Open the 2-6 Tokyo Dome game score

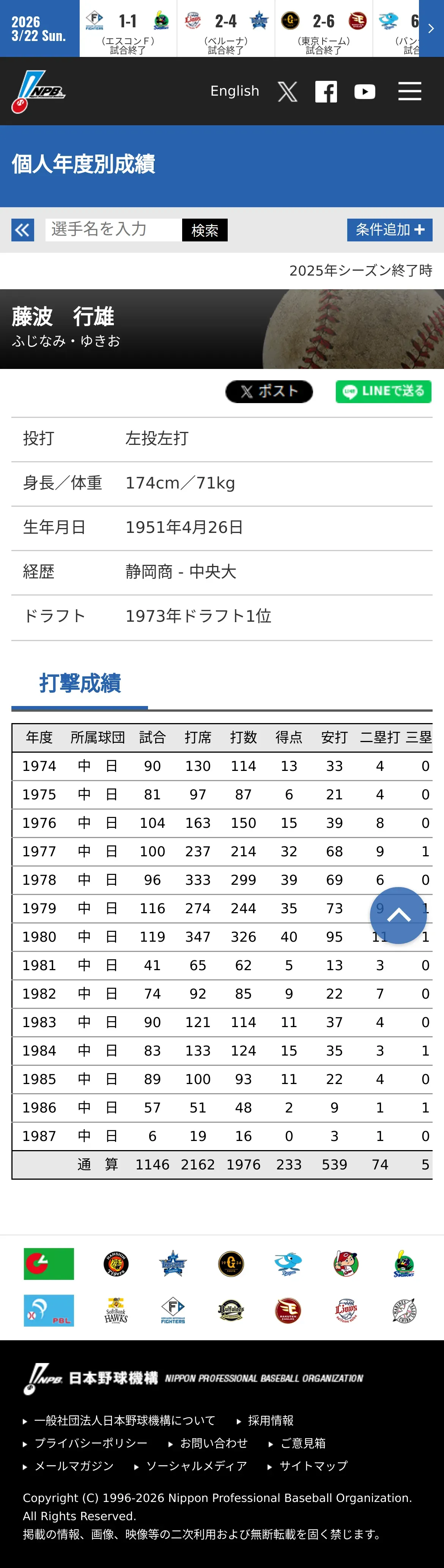(324, 28)
